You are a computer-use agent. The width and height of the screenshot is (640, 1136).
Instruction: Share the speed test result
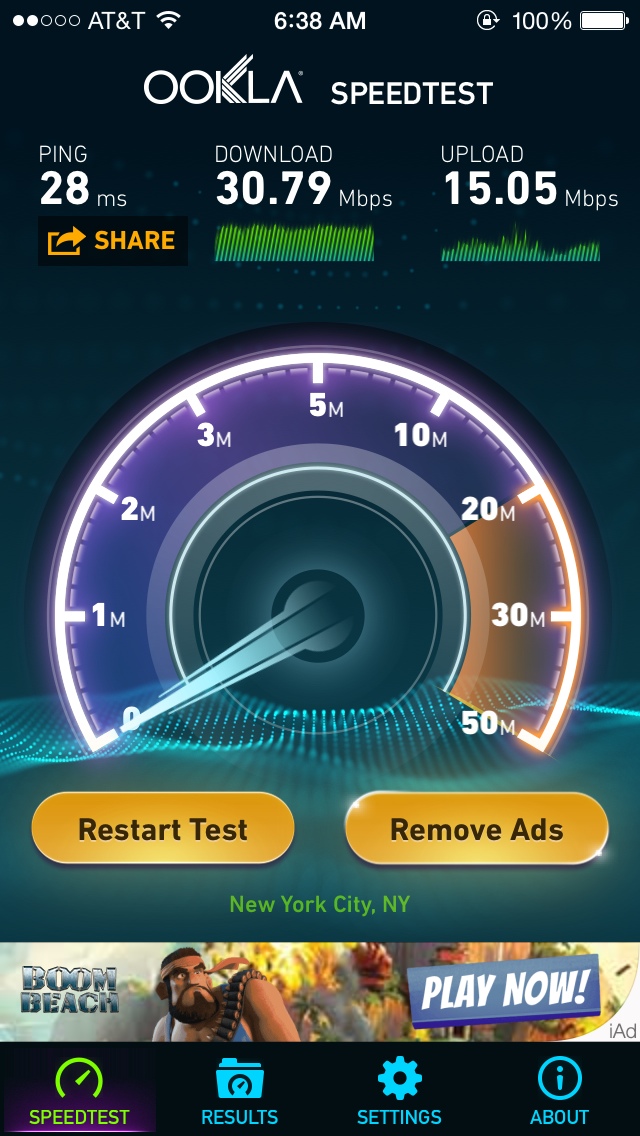click(112, 241)
